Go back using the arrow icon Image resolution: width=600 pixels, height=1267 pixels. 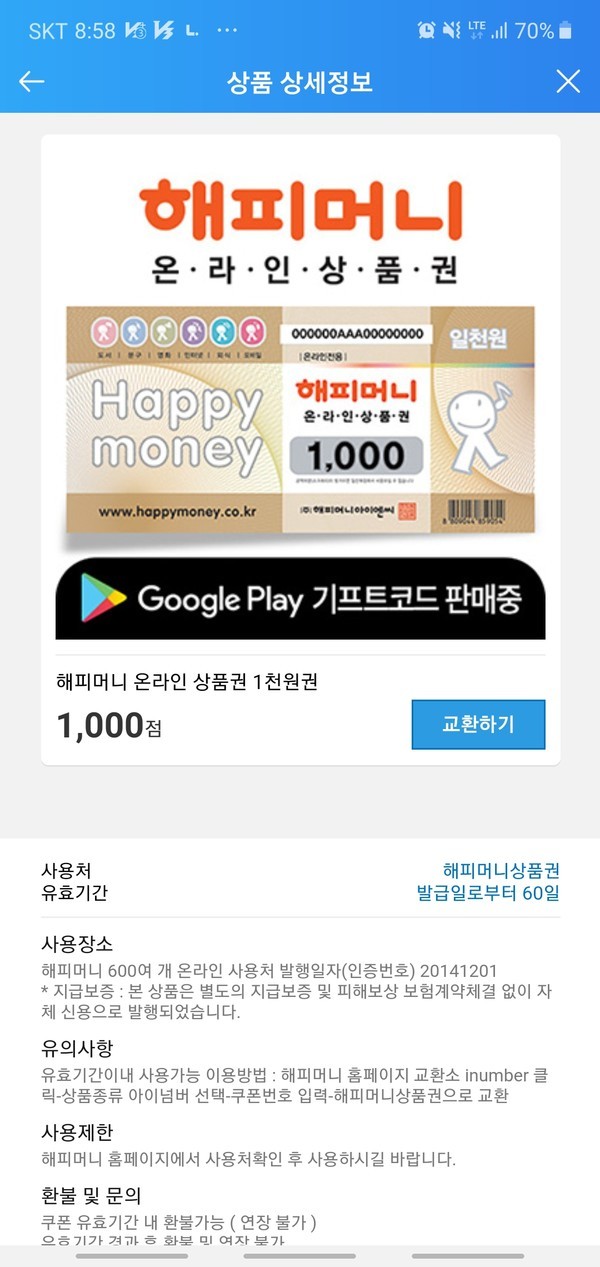point(32,82)
